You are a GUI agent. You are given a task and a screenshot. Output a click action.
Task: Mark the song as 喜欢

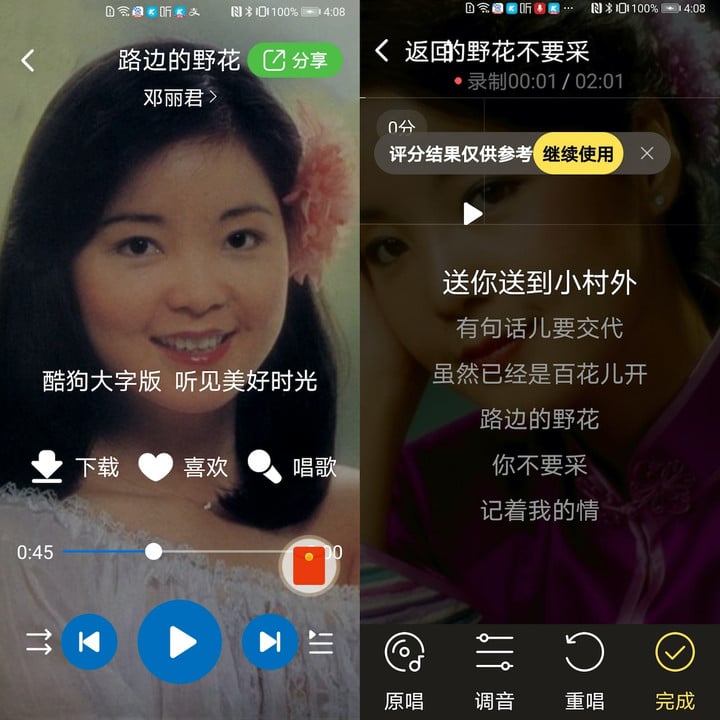(x=183, y=466)
